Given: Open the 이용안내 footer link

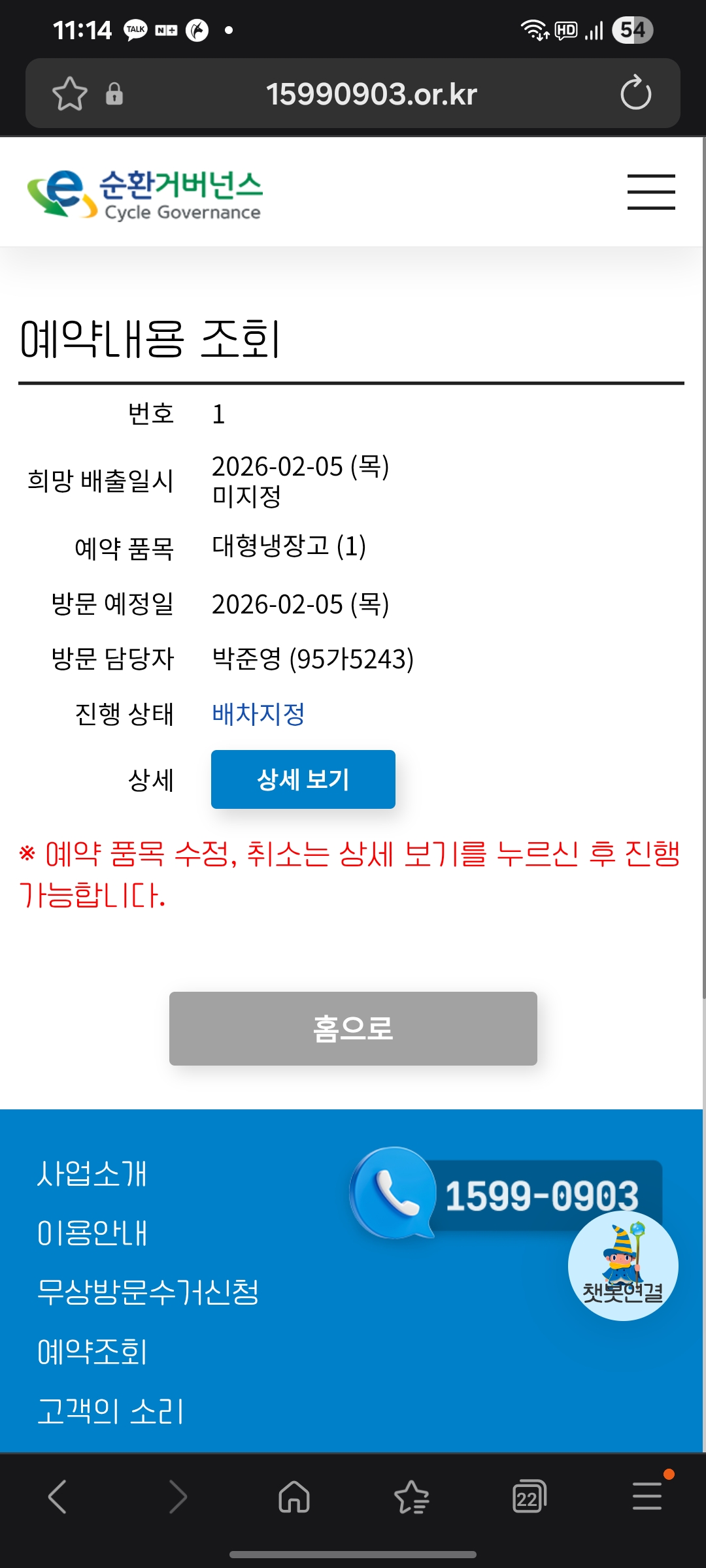Looking at the screenshot, I should tap(92, 1233).
